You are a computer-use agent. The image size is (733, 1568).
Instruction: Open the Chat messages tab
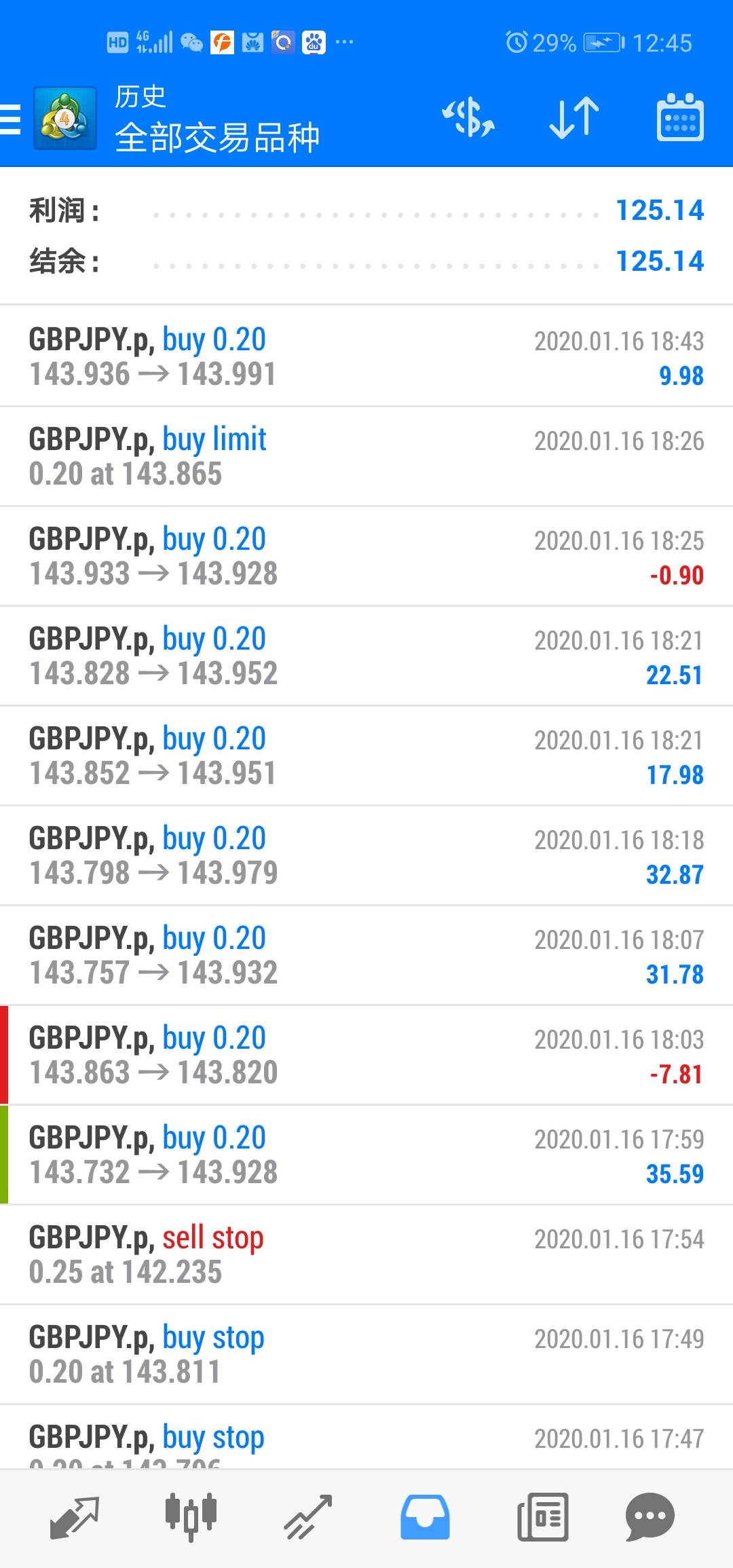(650, 1517)
